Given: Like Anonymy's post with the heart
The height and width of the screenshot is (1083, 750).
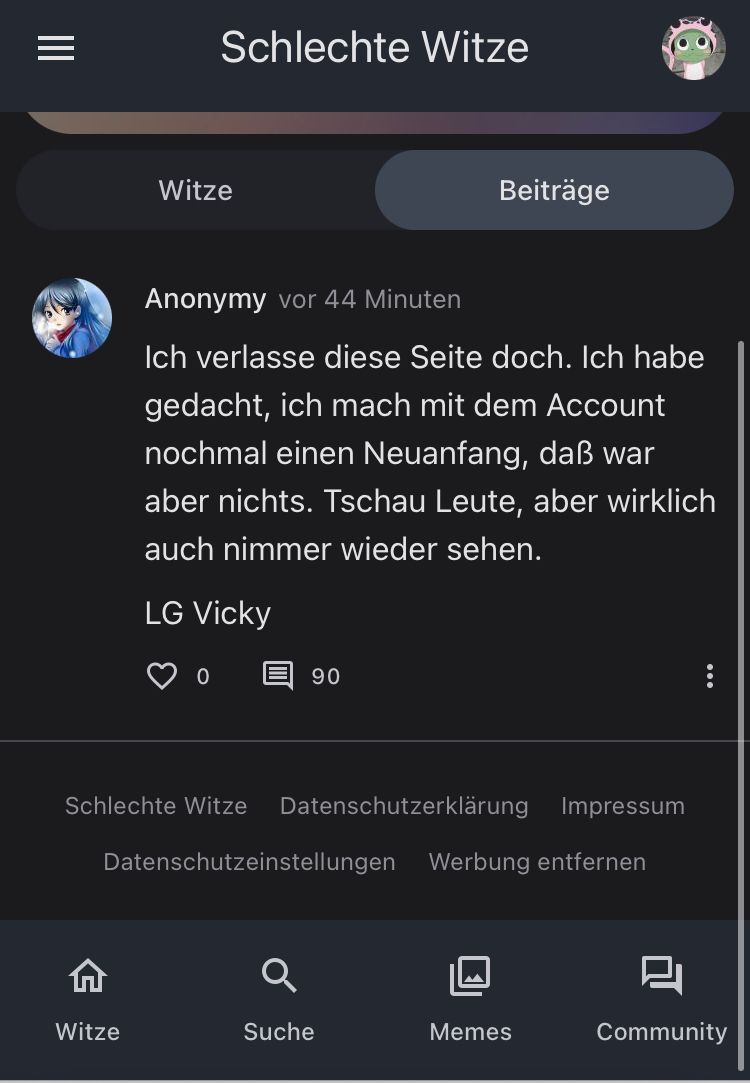Looking at the screenshot, I should click(x=162, y=676).
